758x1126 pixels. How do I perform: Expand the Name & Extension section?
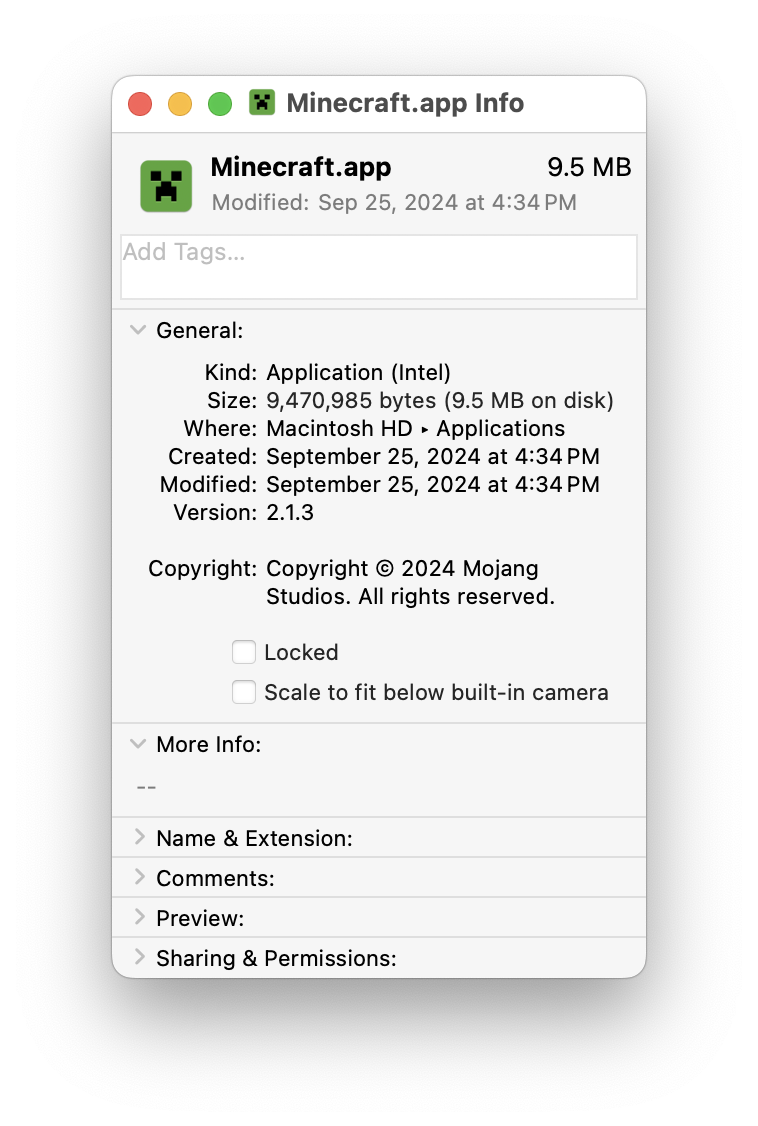coord(139,838)
